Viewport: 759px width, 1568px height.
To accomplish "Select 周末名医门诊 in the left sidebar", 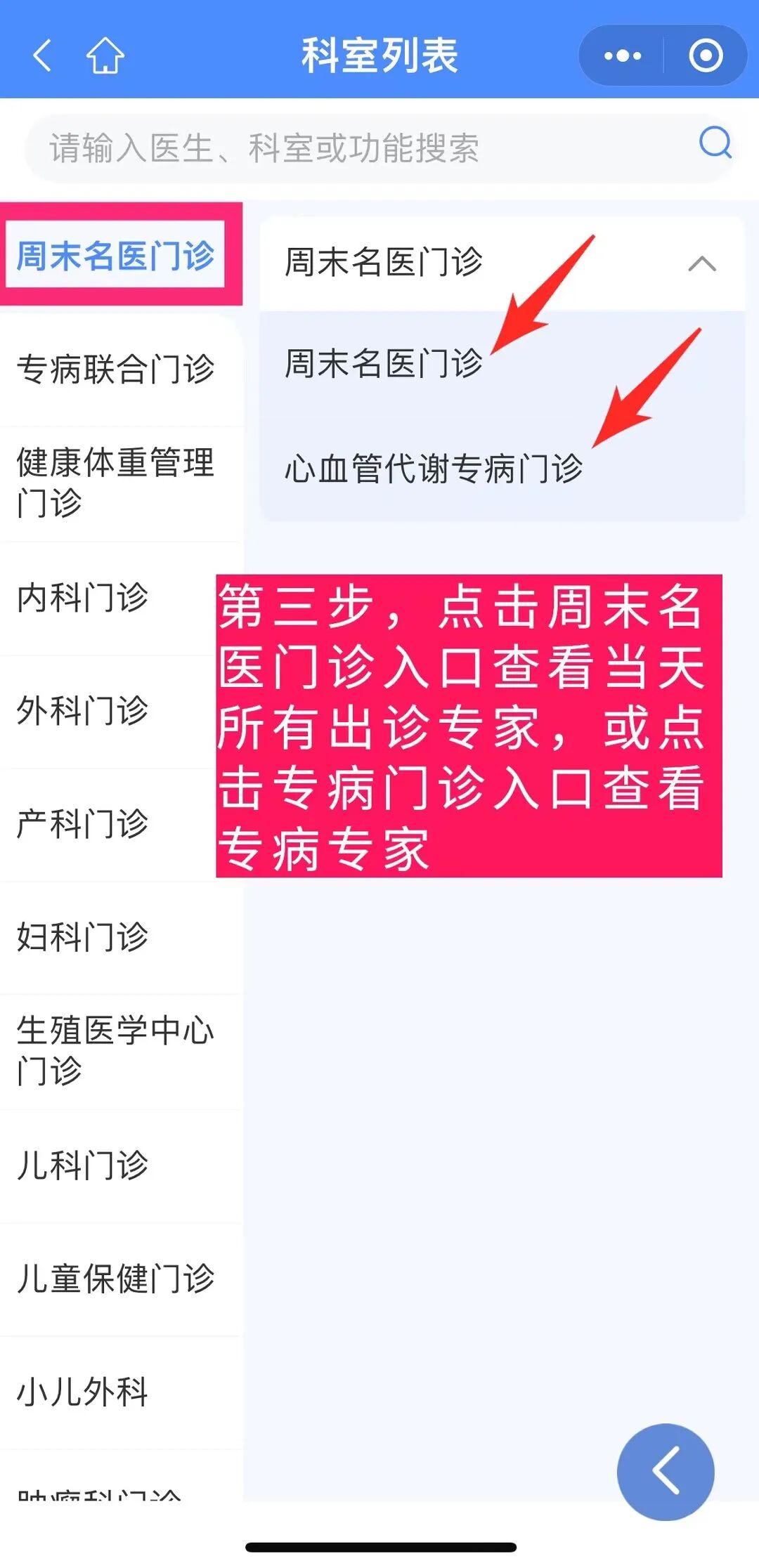I will pyautogui.click(x=116, y=255).
